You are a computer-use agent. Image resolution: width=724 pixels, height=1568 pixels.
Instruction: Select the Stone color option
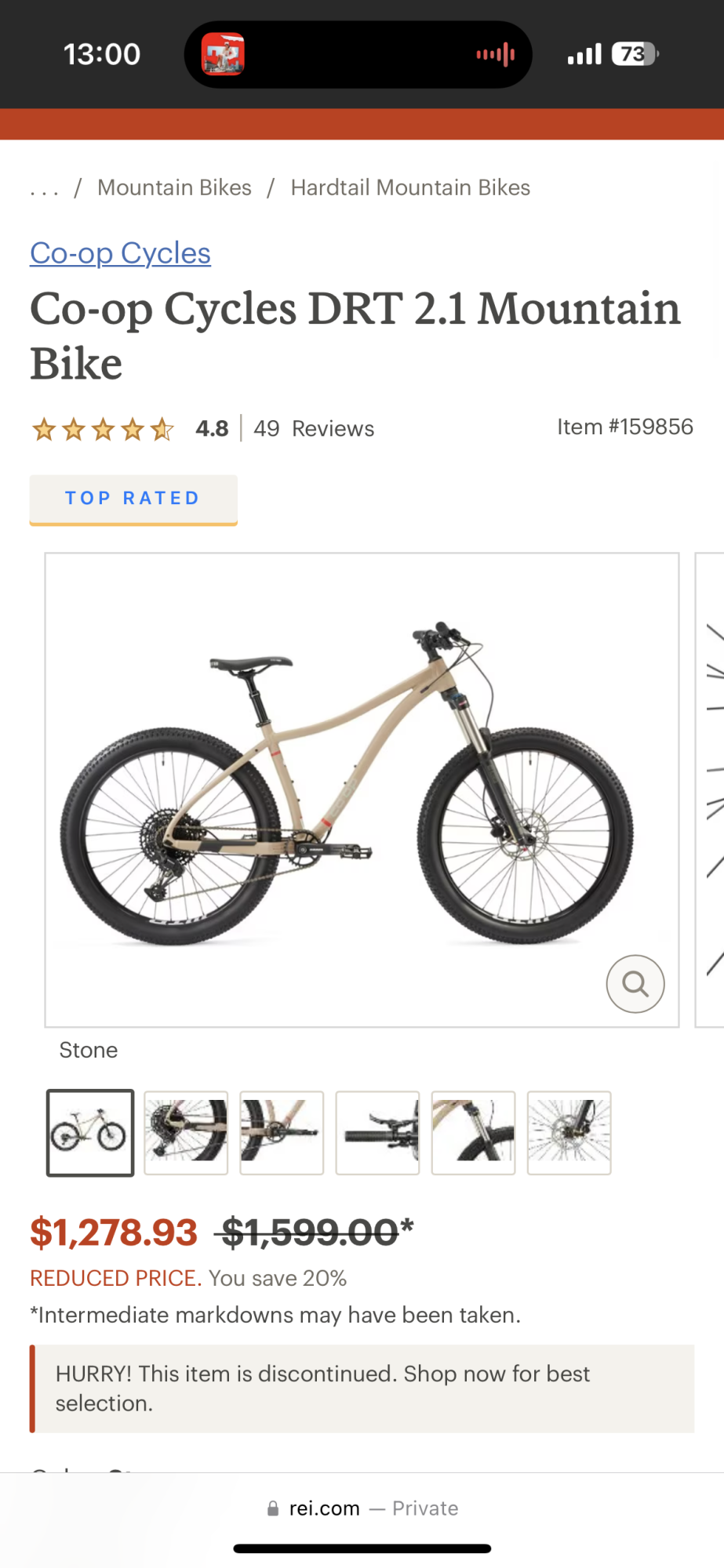pyautogui.click(x=89, y=1133)
